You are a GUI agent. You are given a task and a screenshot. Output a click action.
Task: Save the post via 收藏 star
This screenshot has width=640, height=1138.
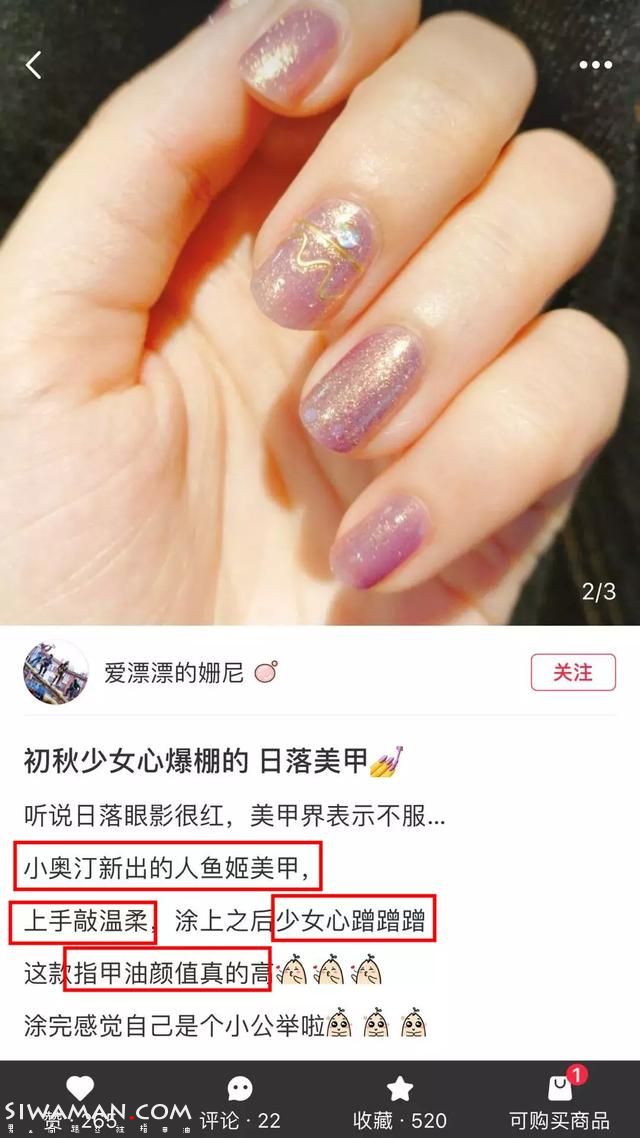coord(400,1102)
